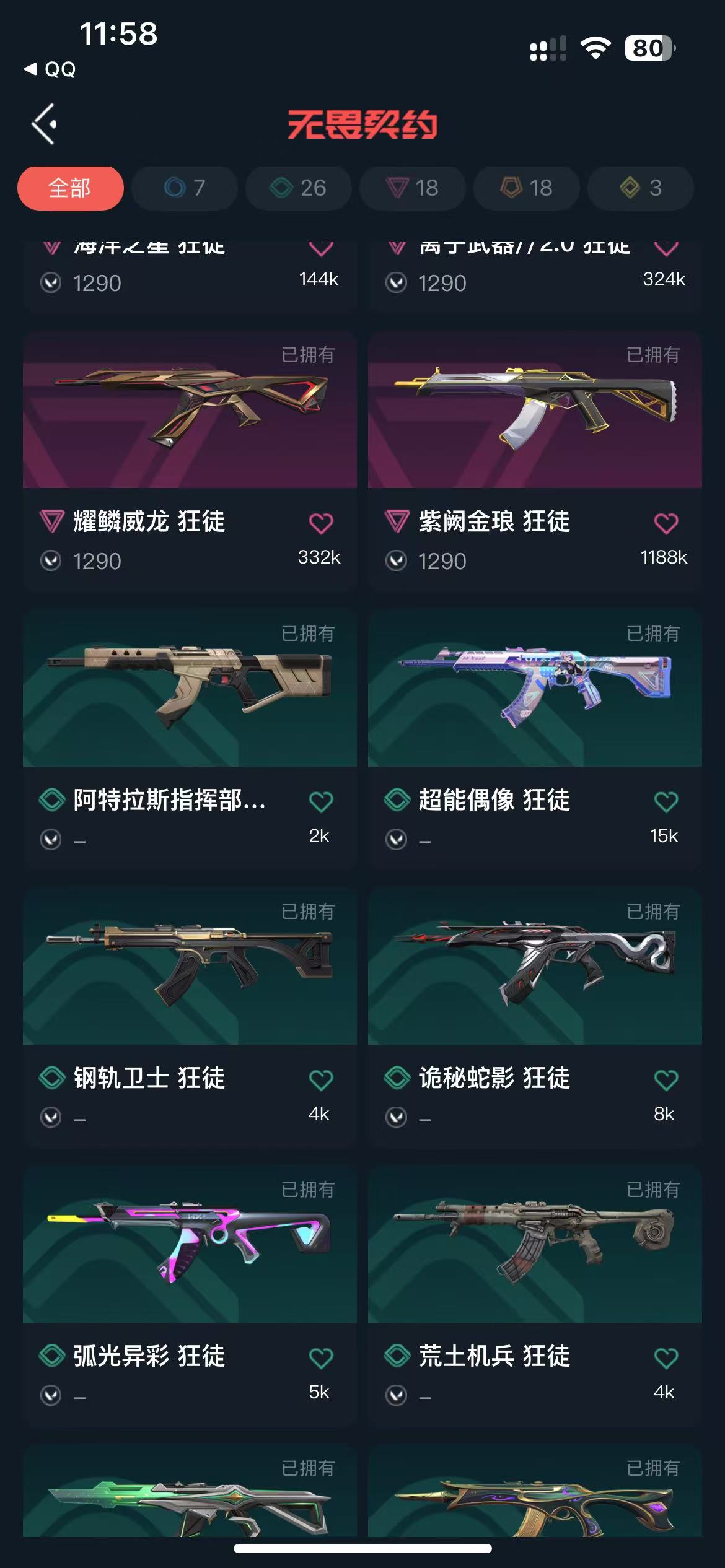The width and height of the screenshot is (725, 1568).
Task: Filter by the blue tier showing 7
Action: 185,188
